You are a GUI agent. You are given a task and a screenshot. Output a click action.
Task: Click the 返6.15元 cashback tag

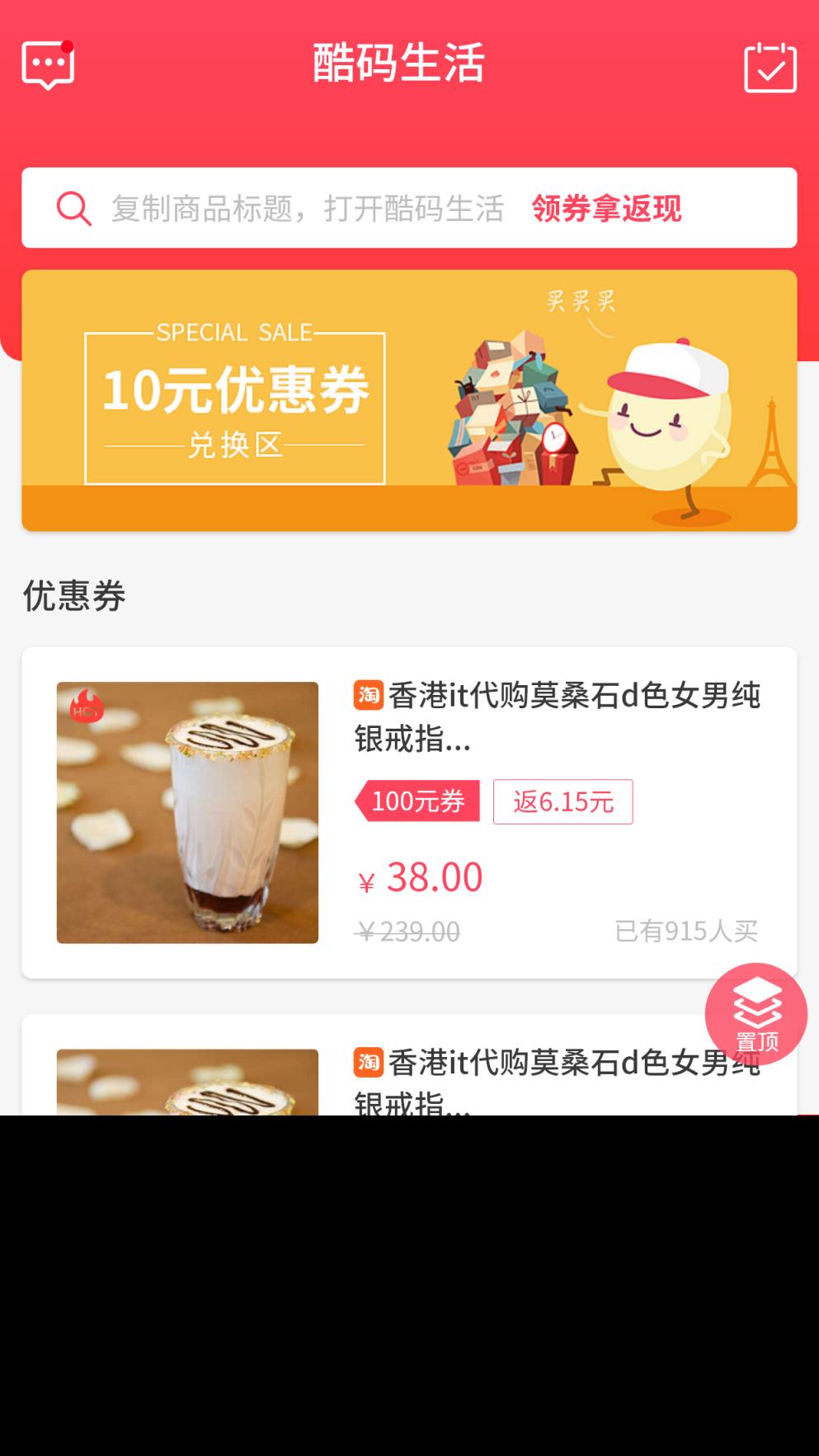(562, 801)
